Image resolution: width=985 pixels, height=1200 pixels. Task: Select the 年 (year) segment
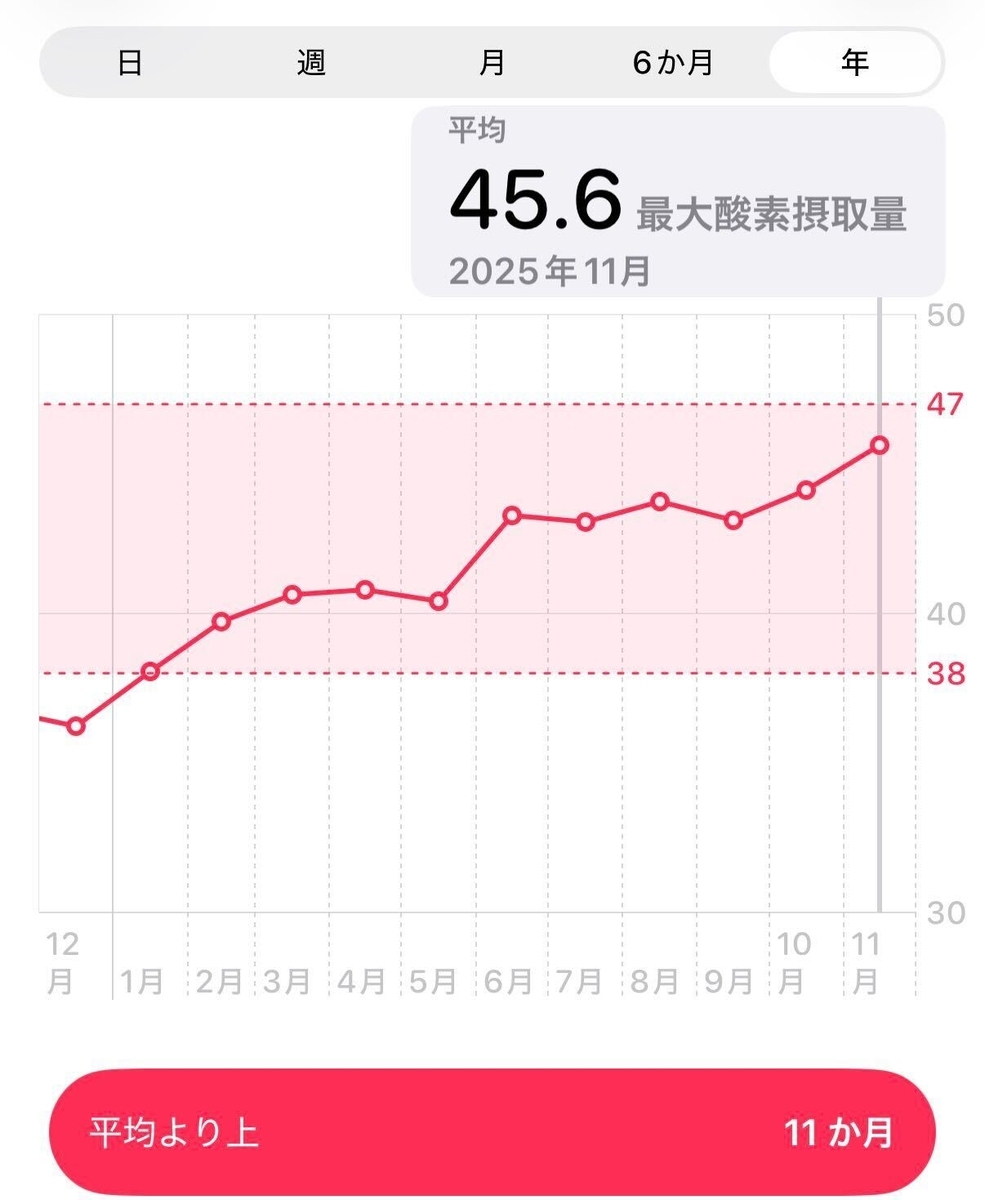855,62
